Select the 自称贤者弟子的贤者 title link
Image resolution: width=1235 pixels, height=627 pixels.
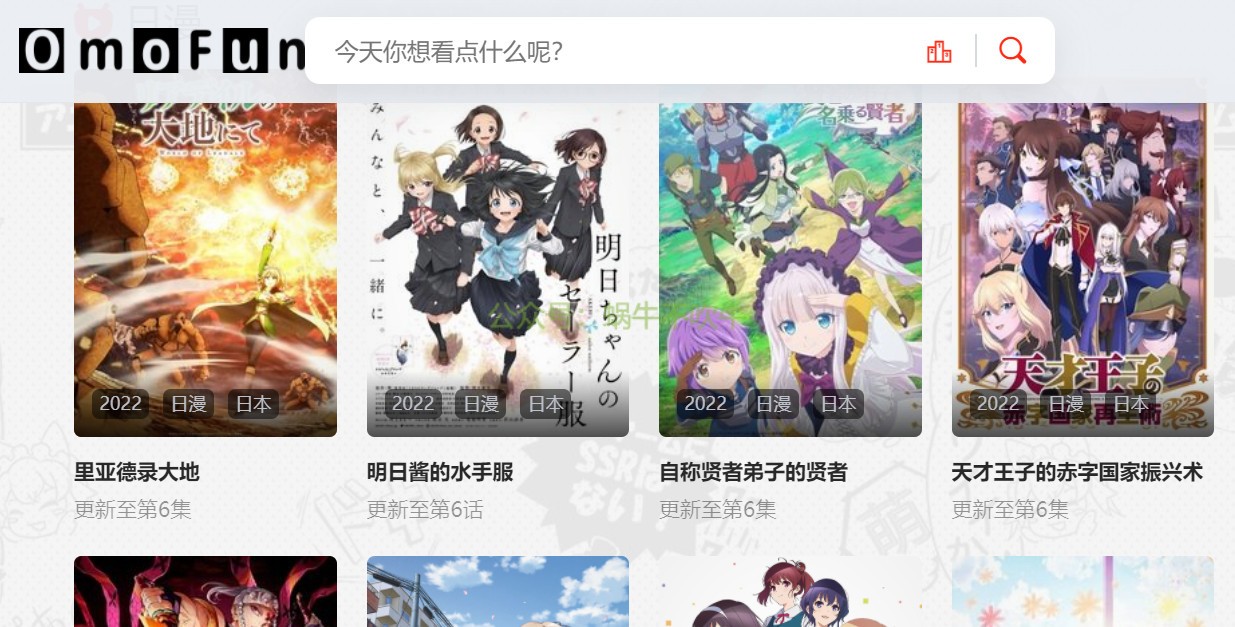coord(753,472)
